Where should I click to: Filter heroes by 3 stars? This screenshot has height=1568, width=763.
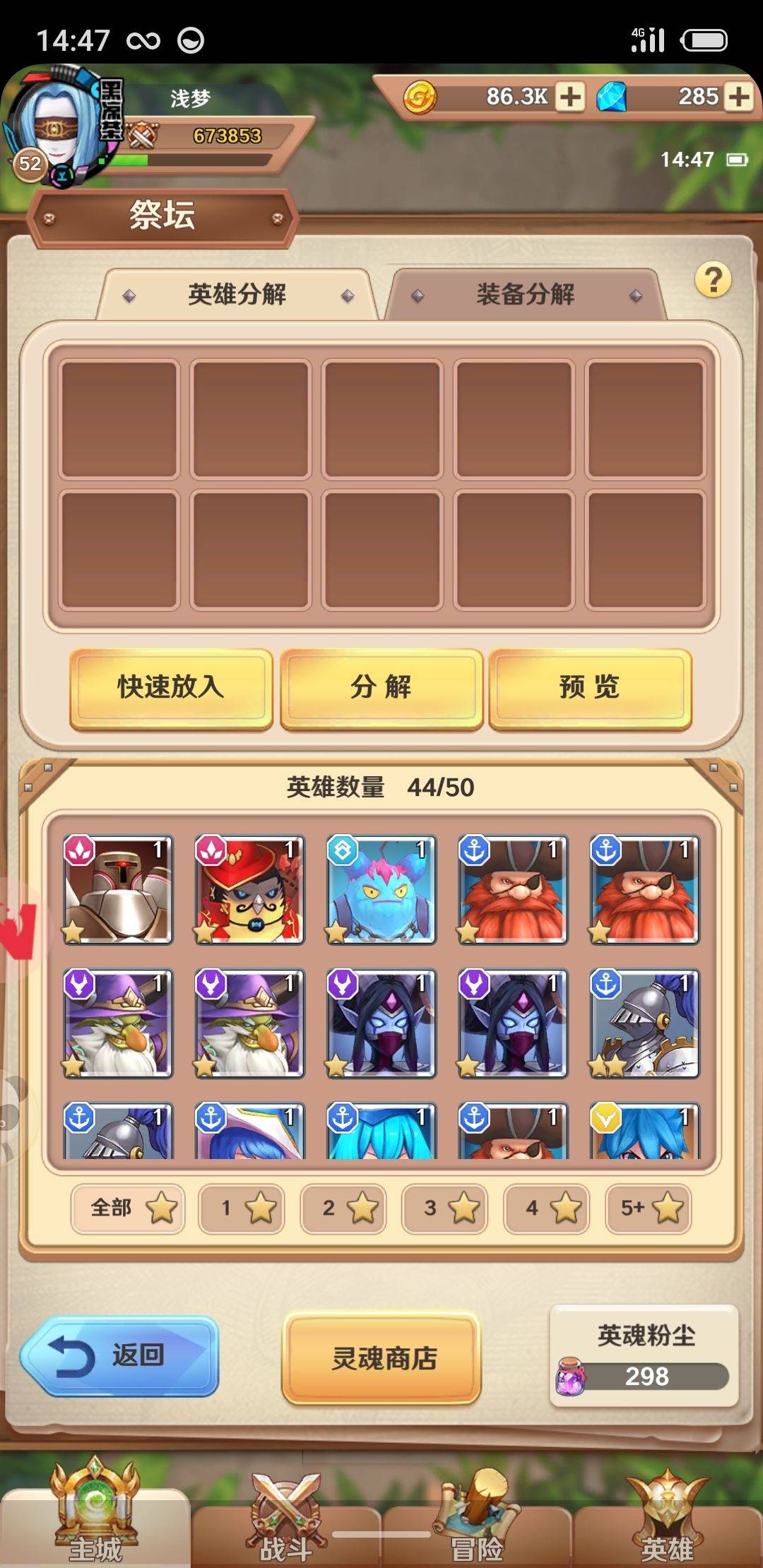pyautogui.click(x=445, y=1208)
